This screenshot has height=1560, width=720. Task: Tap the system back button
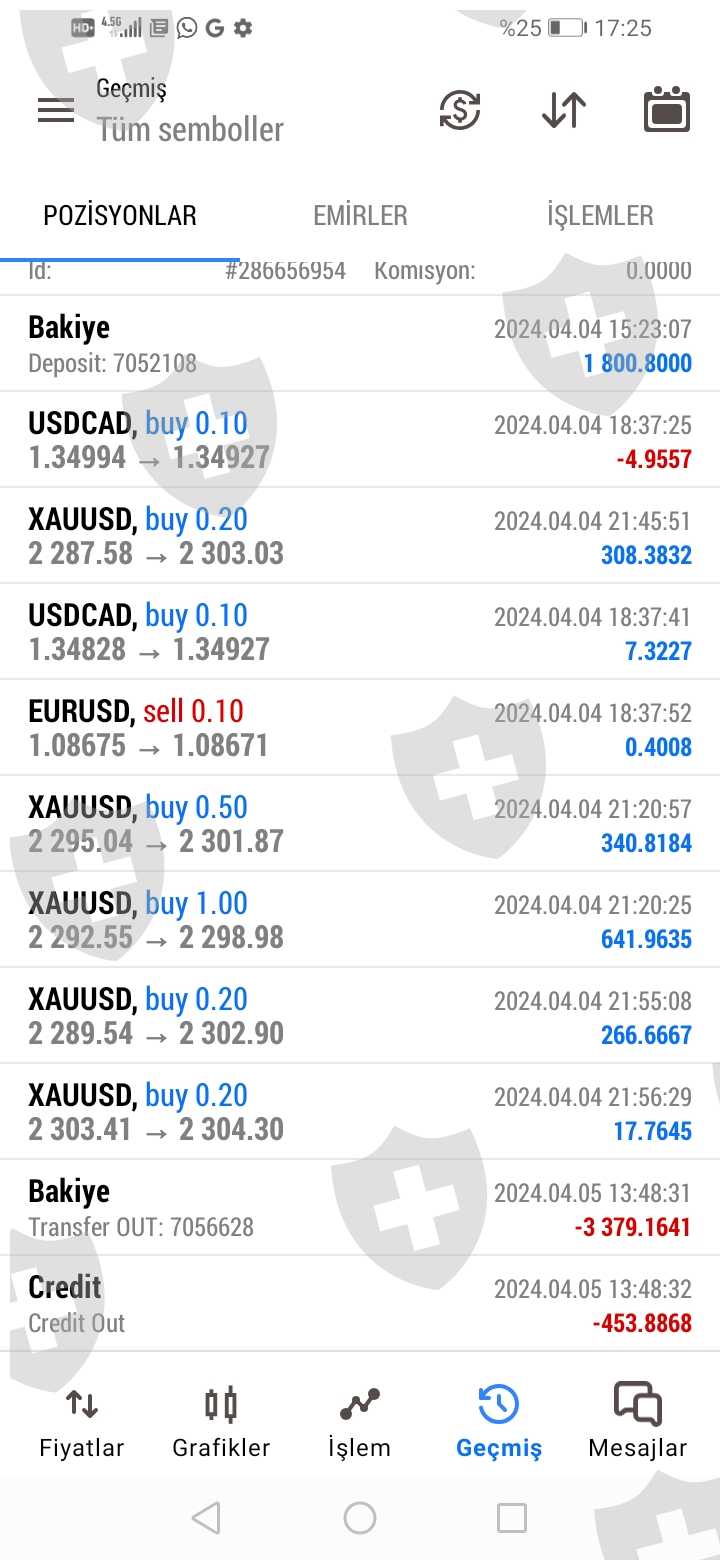click(x=206, y=1518)
